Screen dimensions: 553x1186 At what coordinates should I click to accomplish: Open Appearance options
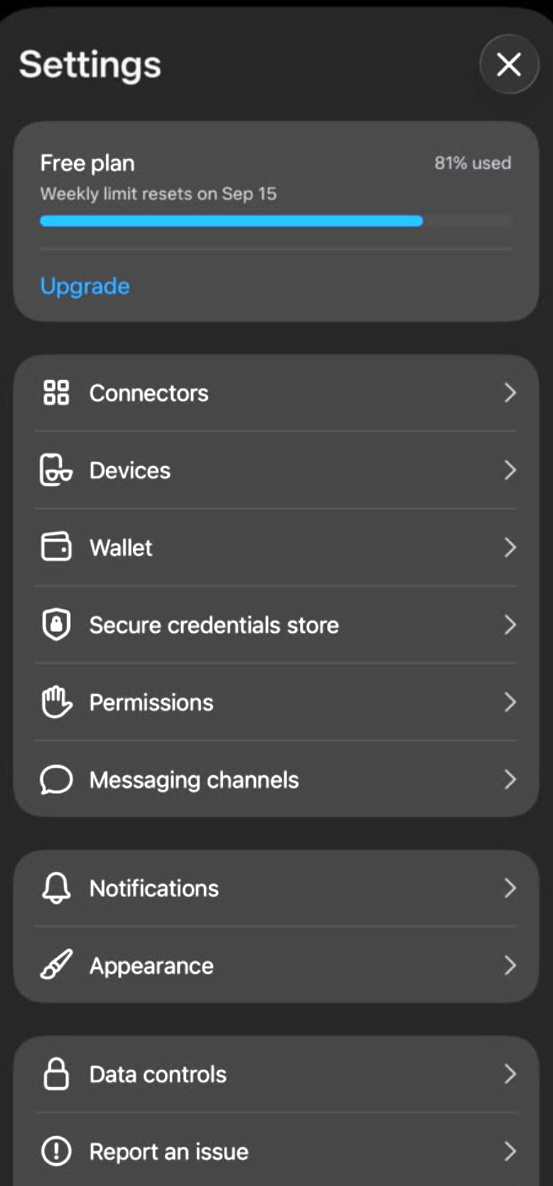point(276,966)
